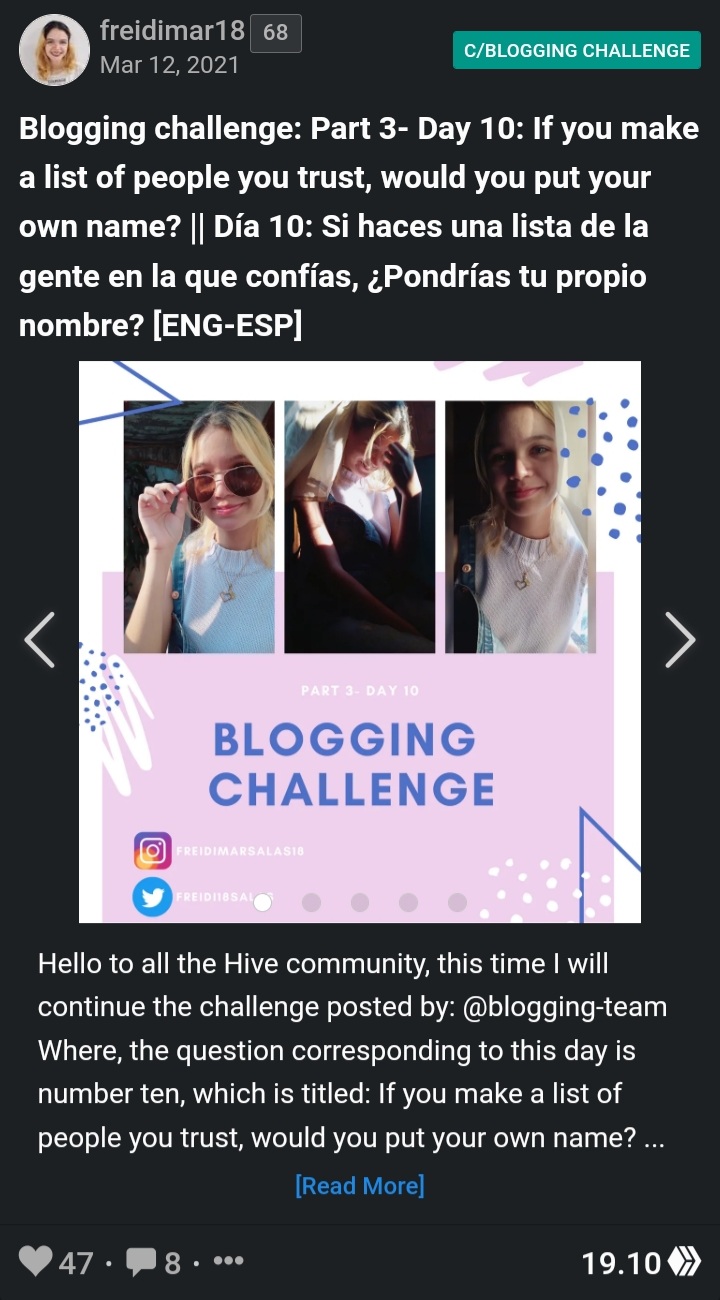This screenshot has height=1300, width=720.
Task: Open the freidimar18 username link
Action: [172, 31]
